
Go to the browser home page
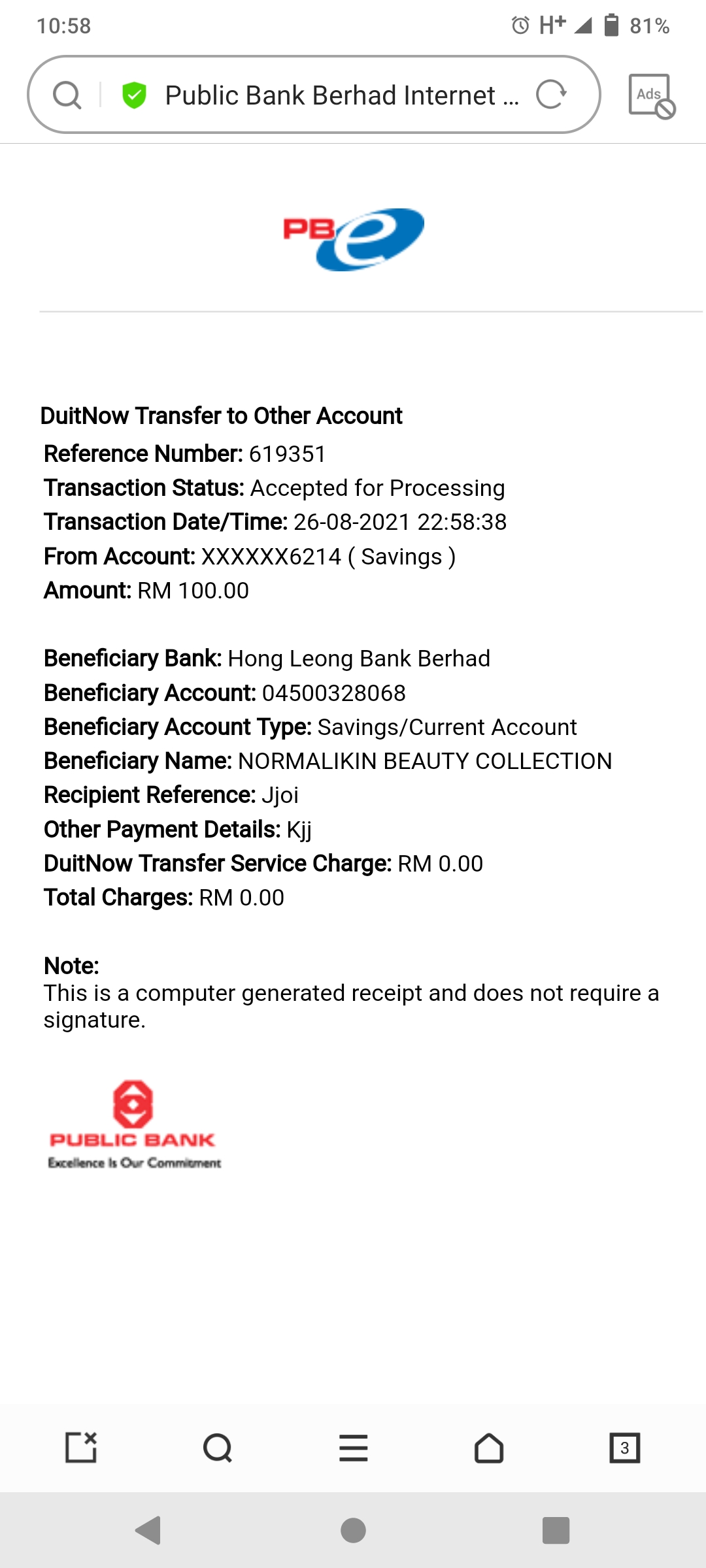[489, 1448]
